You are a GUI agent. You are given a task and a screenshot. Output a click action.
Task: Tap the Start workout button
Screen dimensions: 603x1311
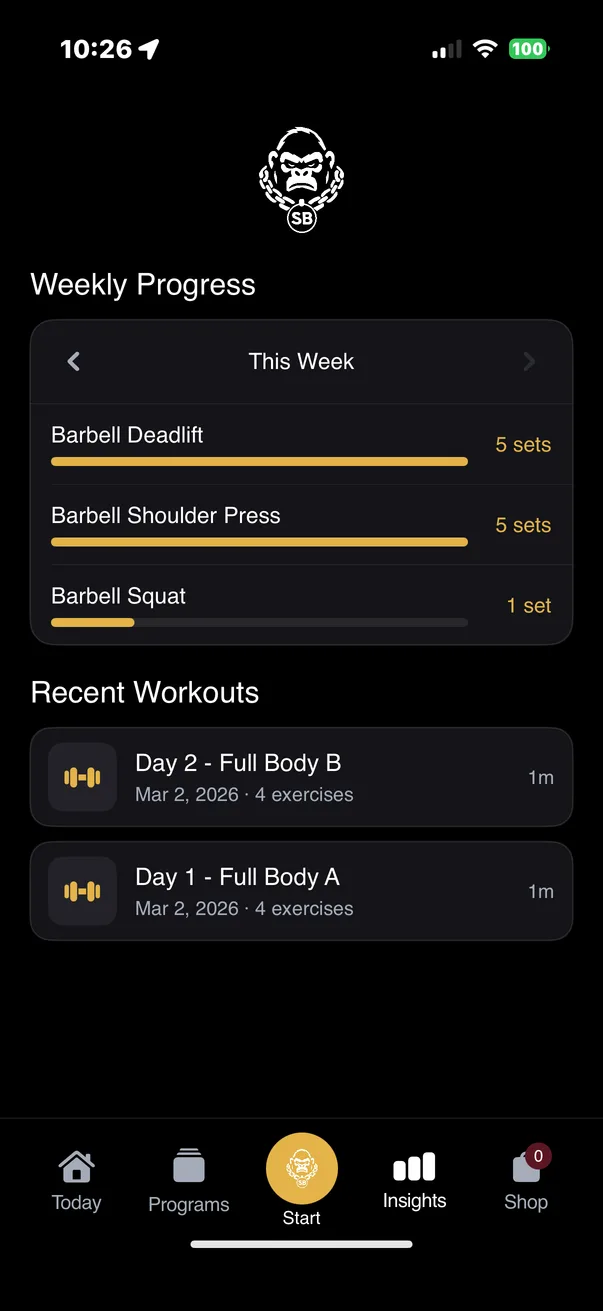(x=301, y=1169)
